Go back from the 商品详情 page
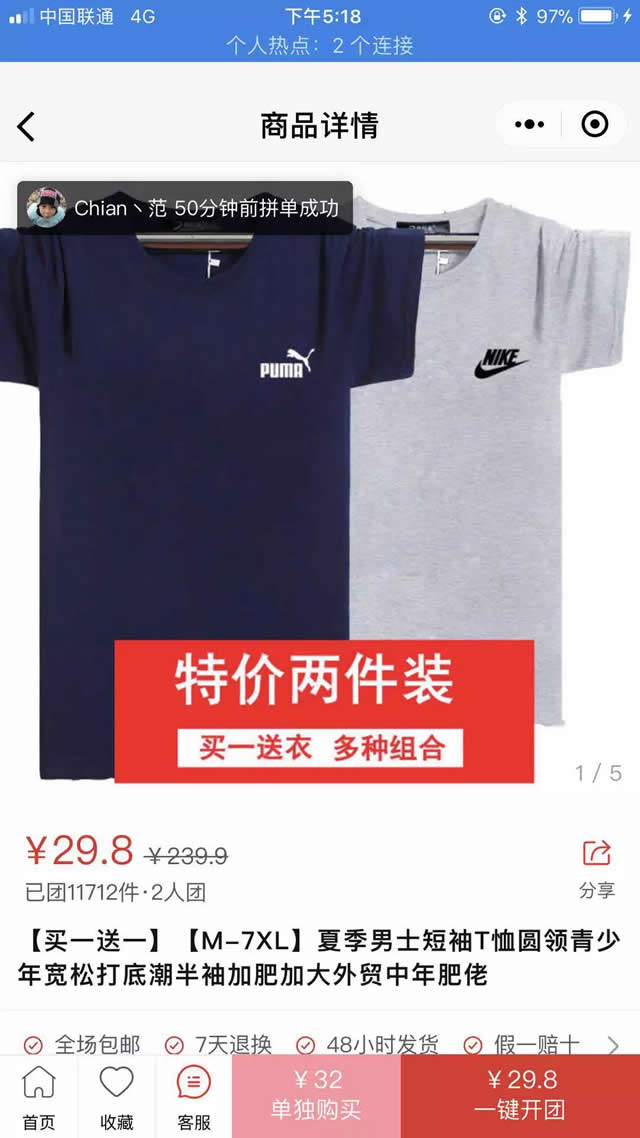 coord(27,126)
